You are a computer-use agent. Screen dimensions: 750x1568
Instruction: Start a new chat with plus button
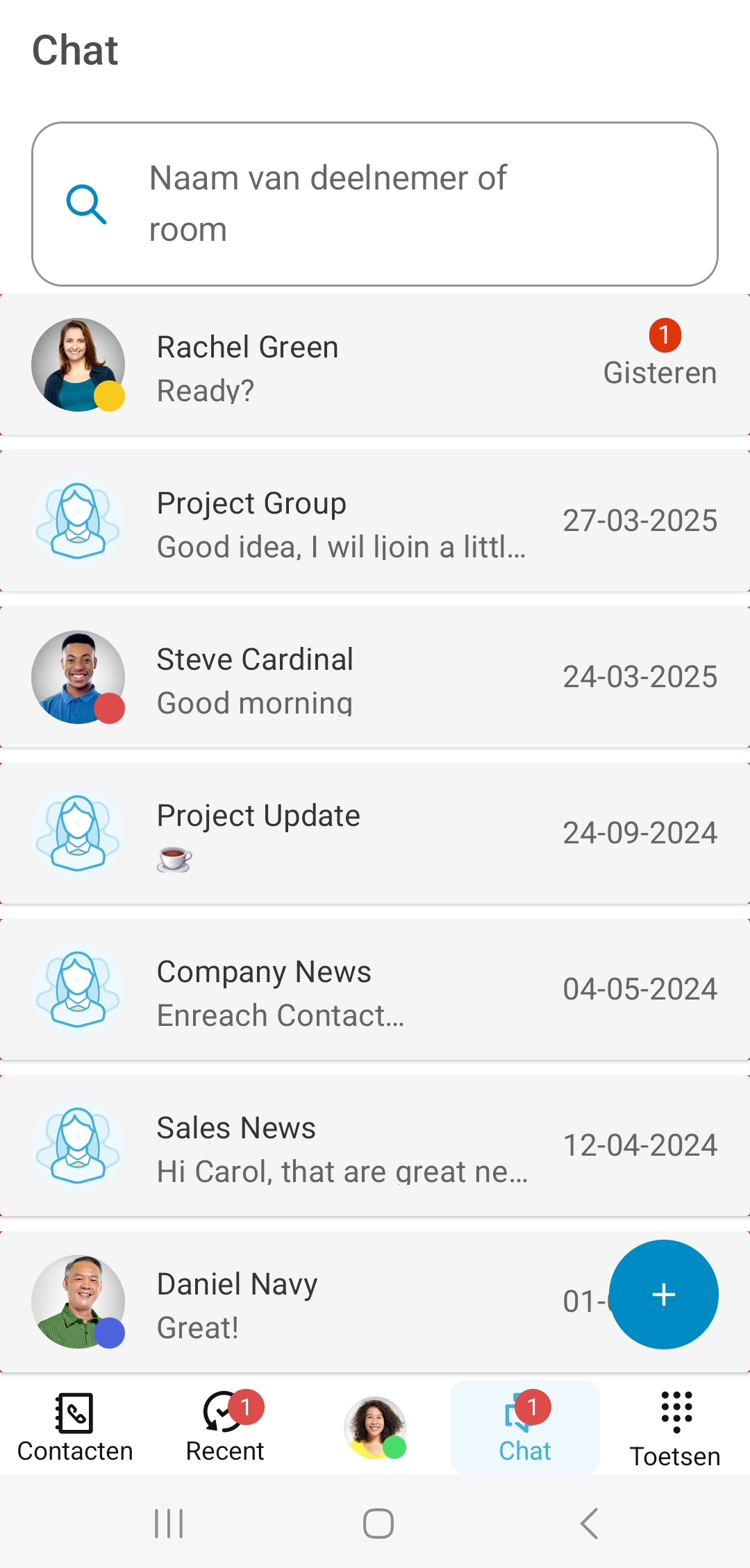pyautogui.click(x=663, y=1295)
